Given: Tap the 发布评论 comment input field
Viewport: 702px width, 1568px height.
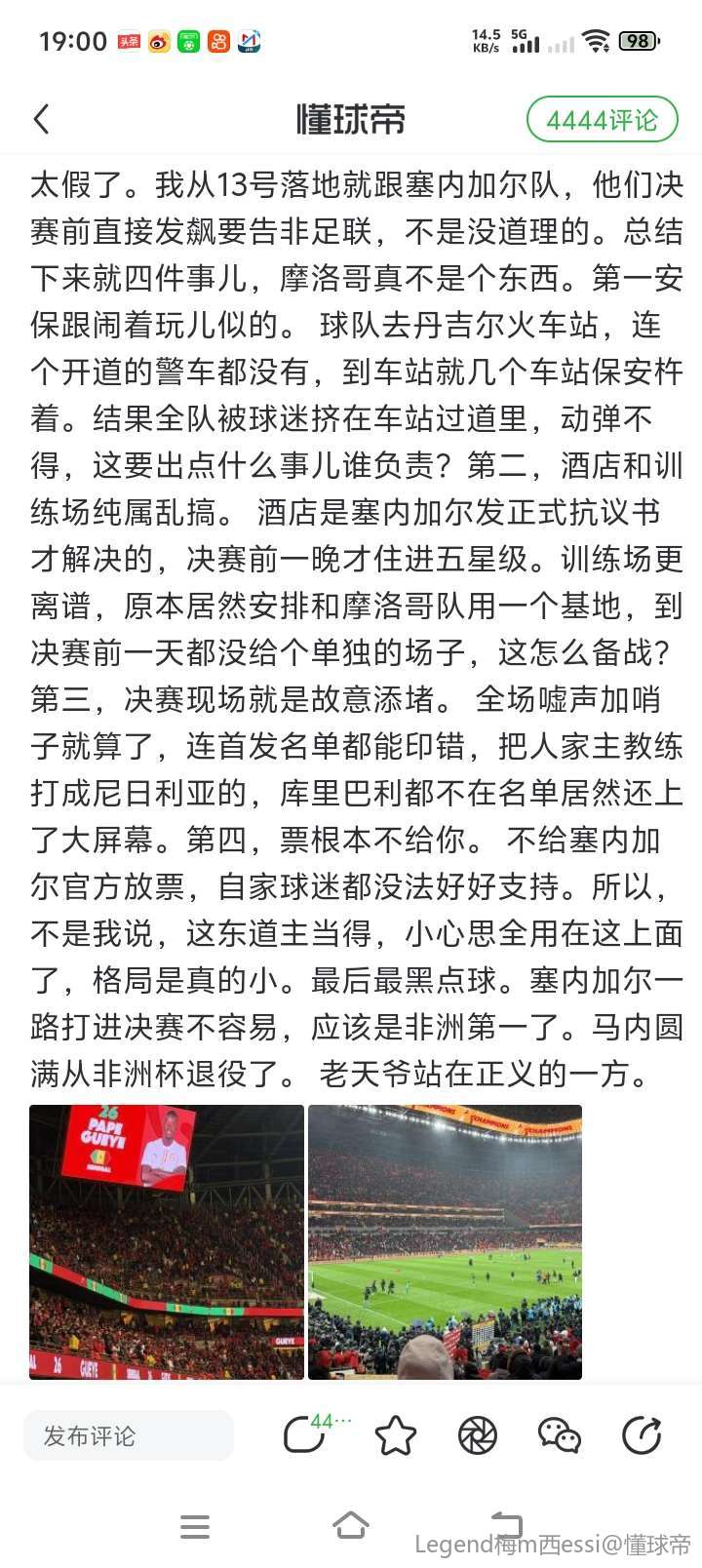Looking at the screenshot, I should tap(129, 1435).
